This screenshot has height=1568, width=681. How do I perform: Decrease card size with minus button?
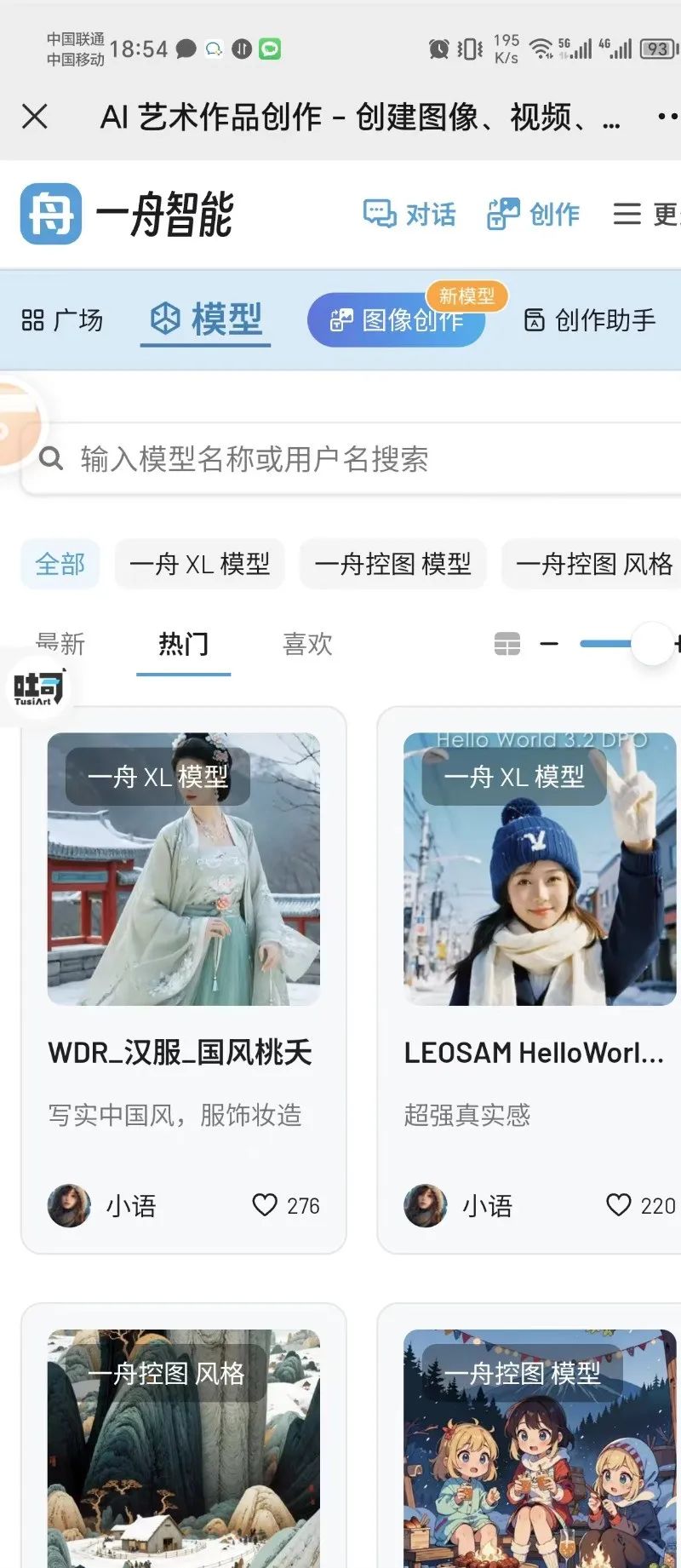pos(549,644)
